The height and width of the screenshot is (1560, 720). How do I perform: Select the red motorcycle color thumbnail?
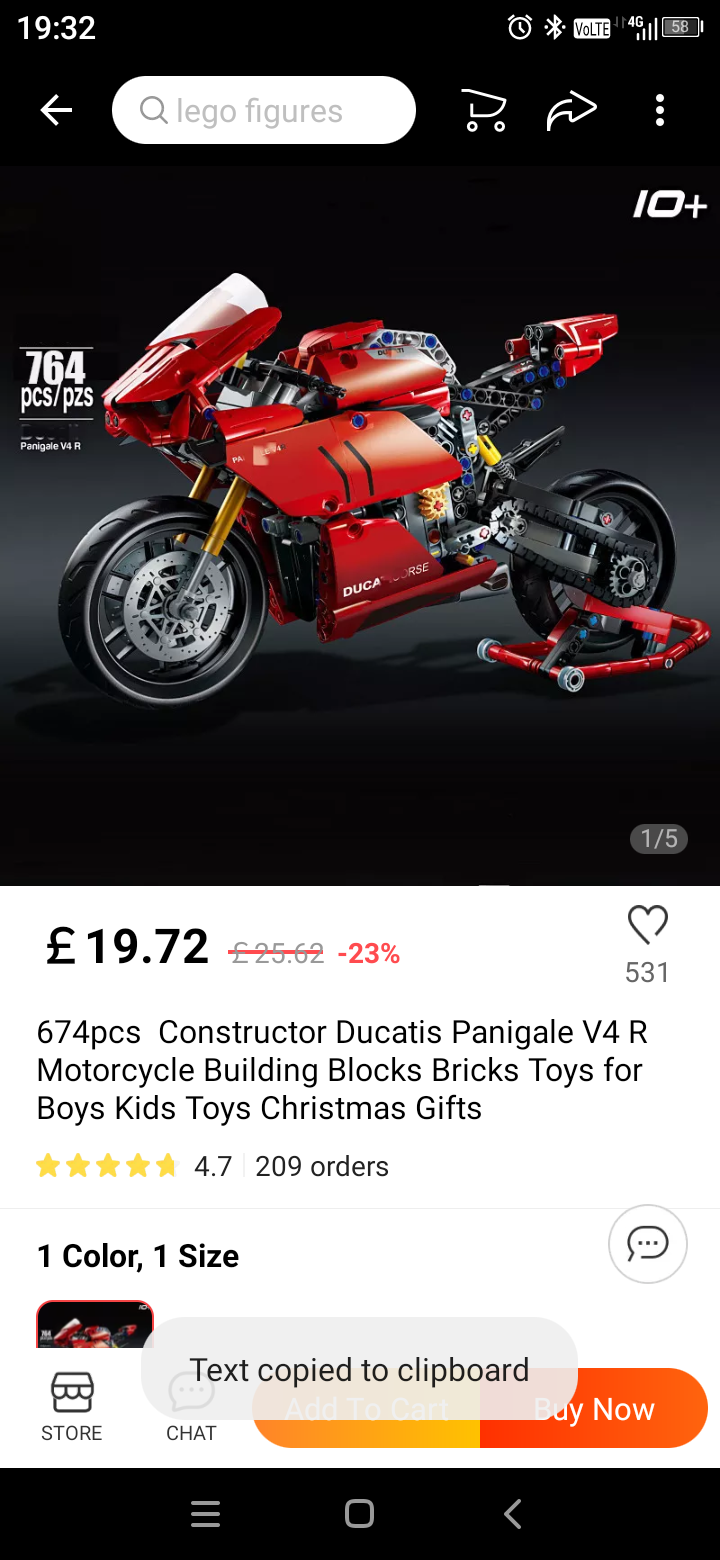coord(95,1325)
